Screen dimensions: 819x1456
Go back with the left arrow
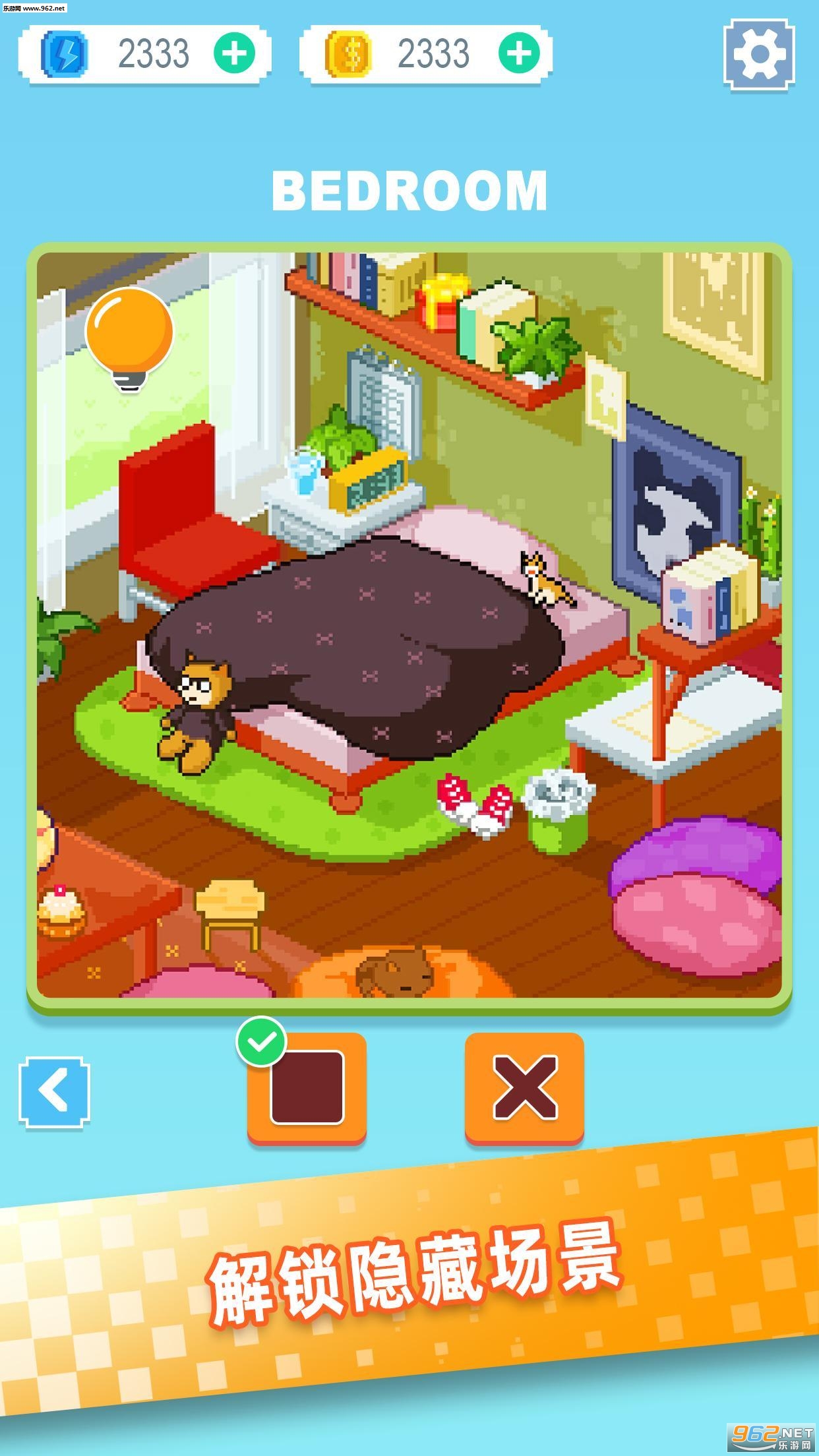[x=54, y=1091]
